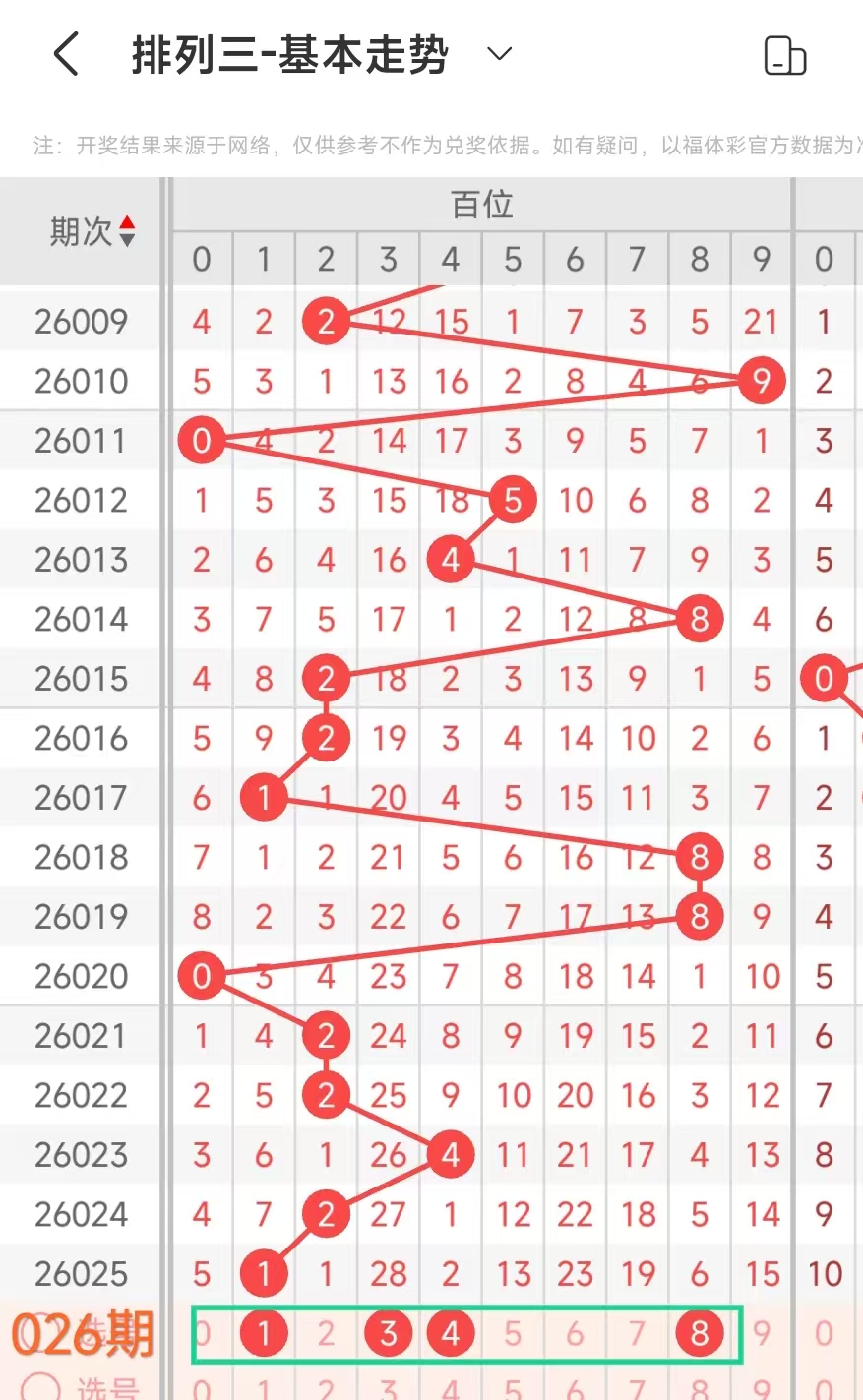Image resolution: width=863 pixels, height=1400 pixels.
Task: Tap the screen rotation icon
Action: [x=784, y=56]
